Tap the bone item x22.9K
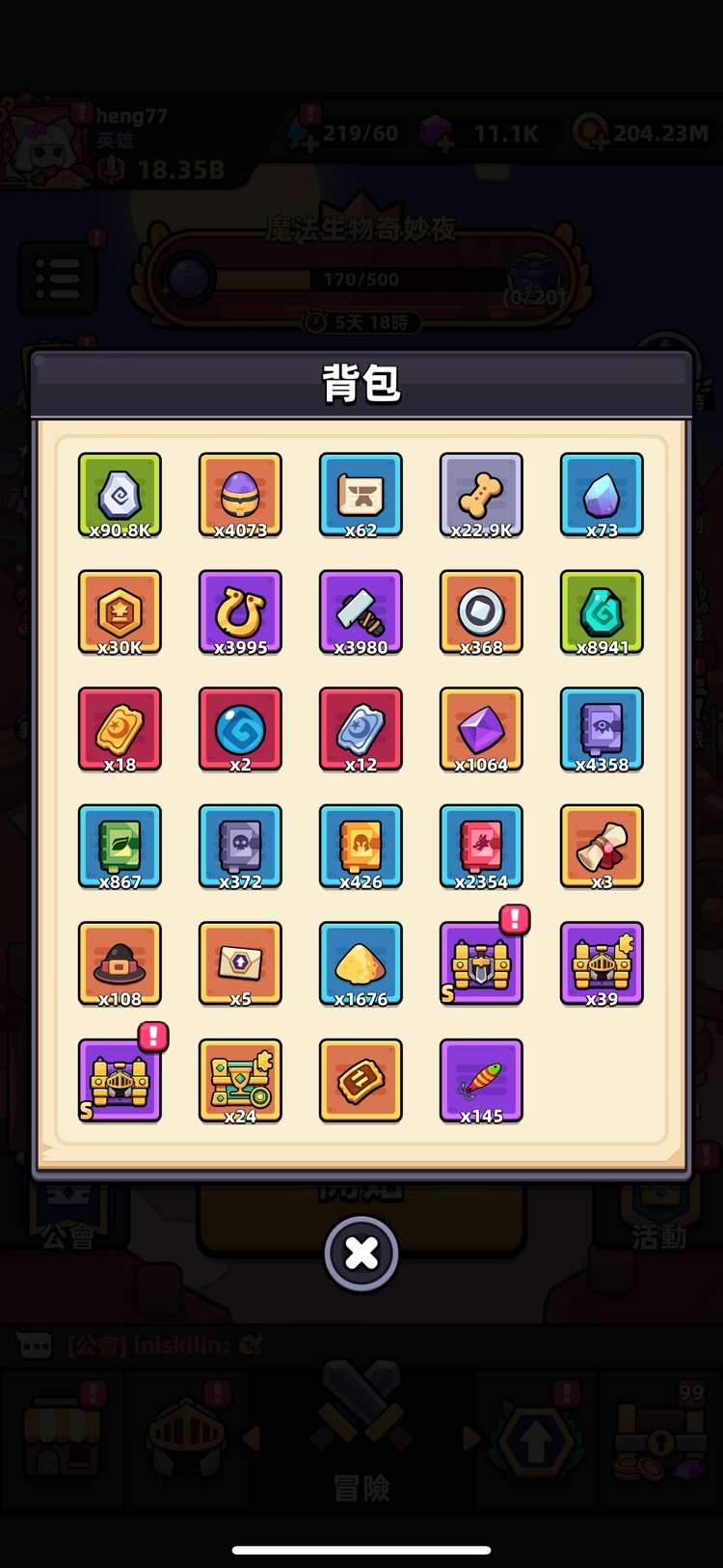This screenshot has height=1568, width=723. [481, 495]
